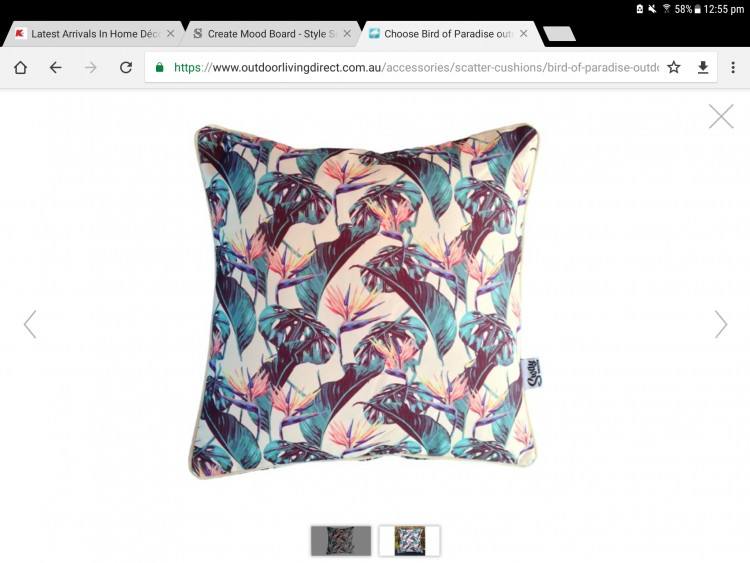The height and width of the screenshot is (563, 750).
Task: Download the page
Action: click(703, 67)
